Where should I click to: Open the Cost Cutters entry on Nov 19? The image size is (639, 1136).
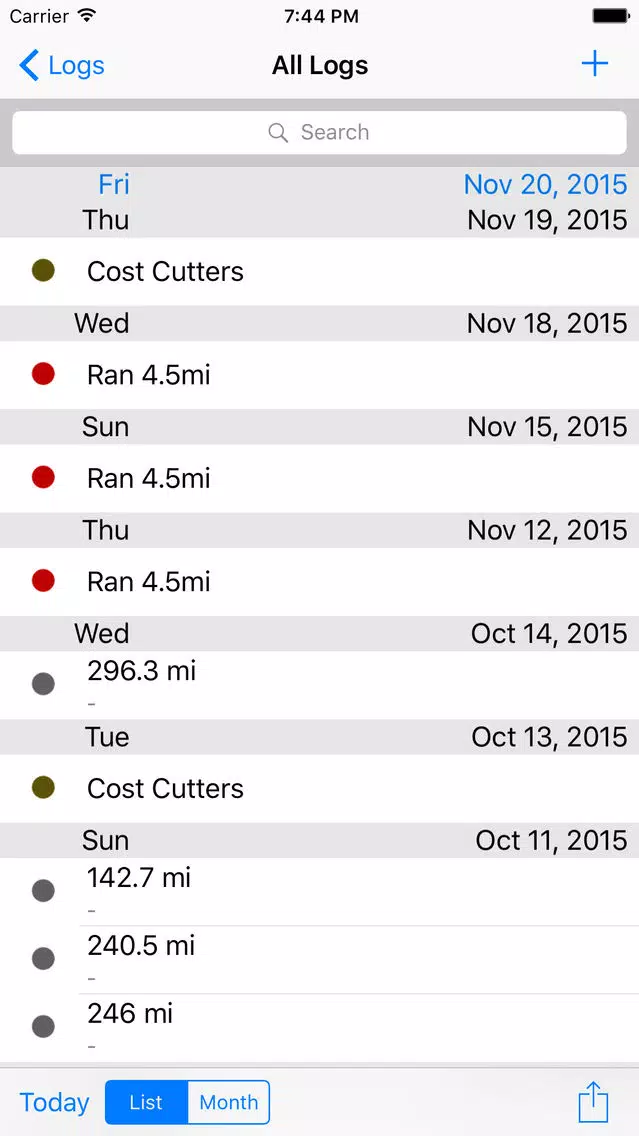(320, 272)
